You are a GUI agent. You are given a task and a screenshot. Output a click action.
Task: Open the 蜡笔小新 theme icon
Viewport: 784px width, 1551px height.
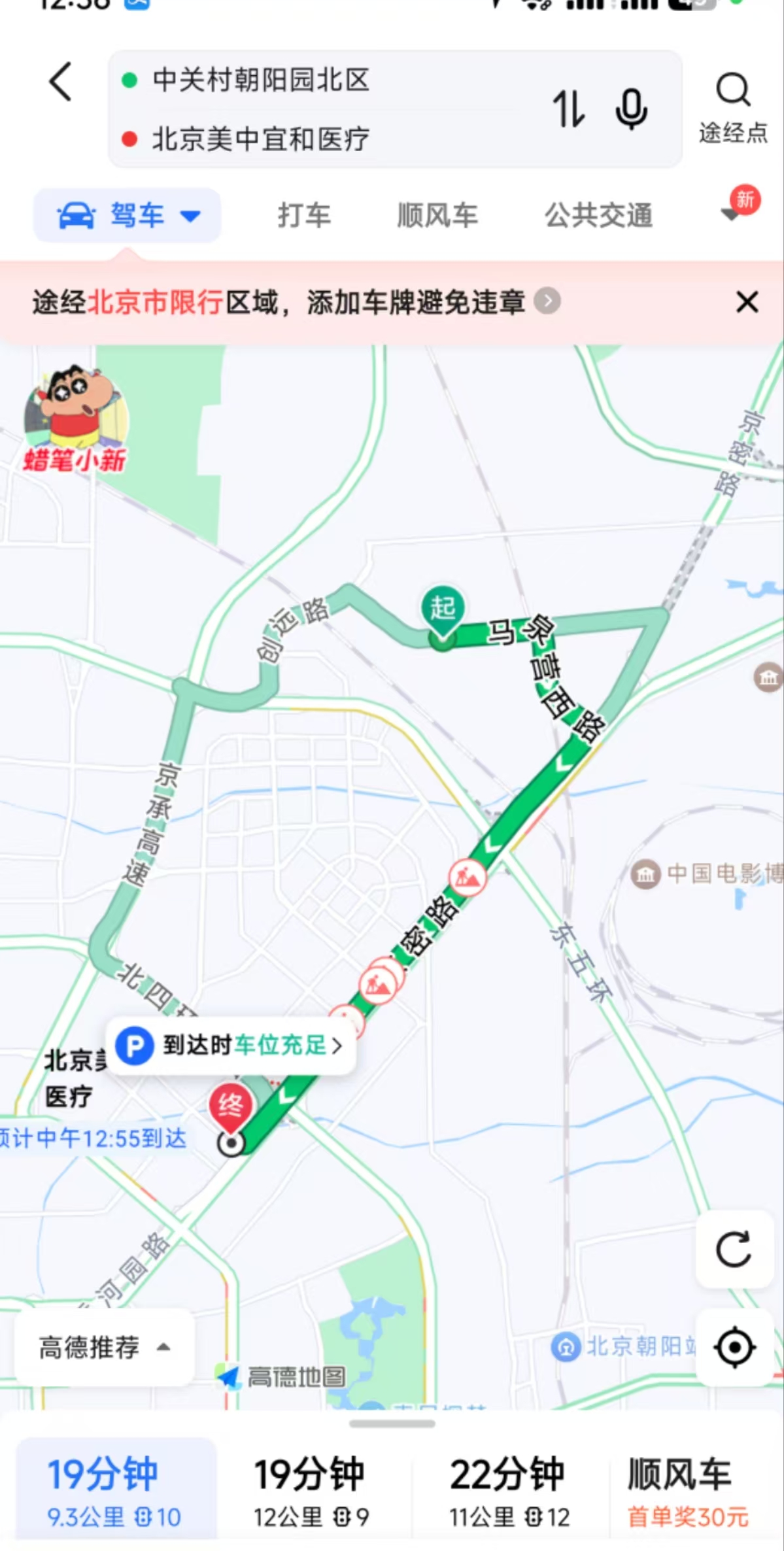(x=75, y=420)
